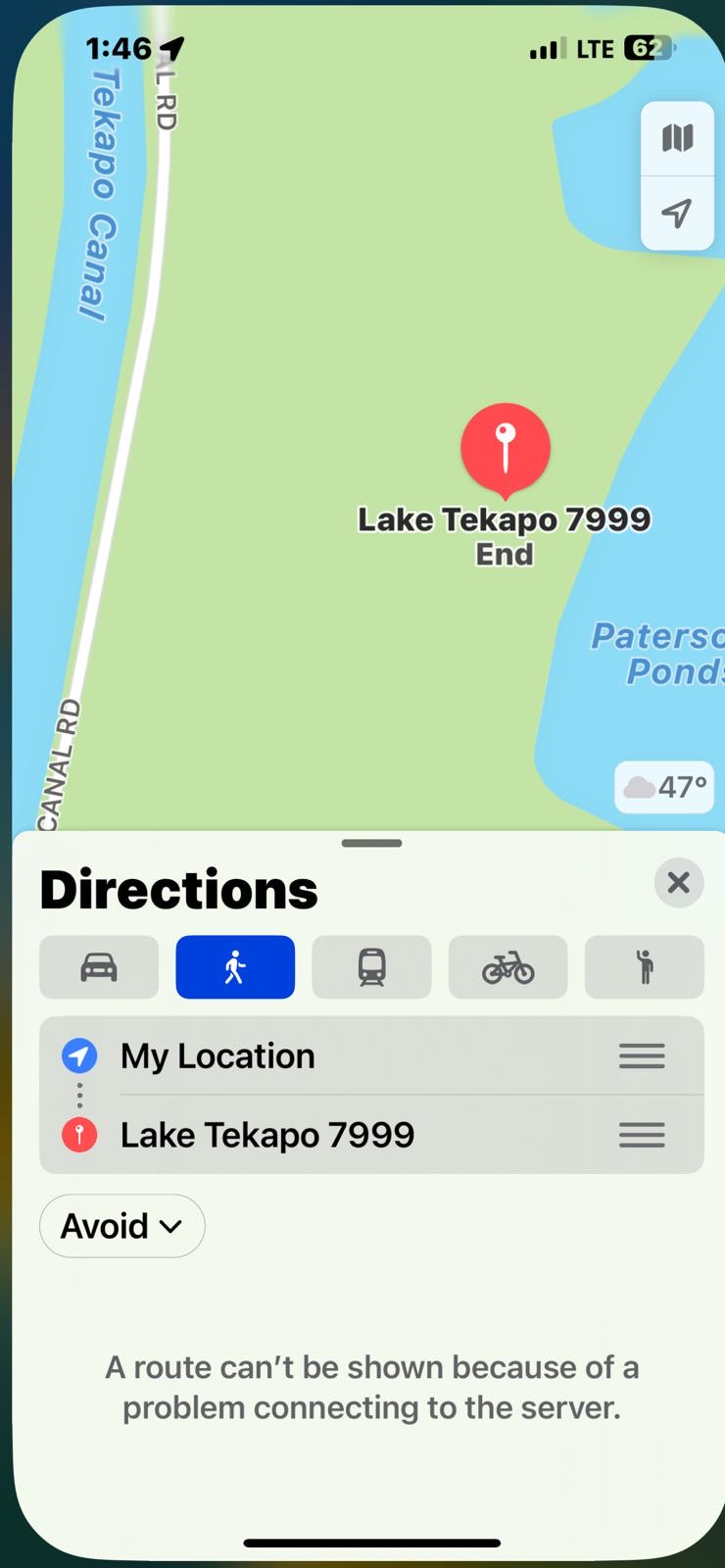This screenshot has height=1568, width=725.
Task: Open the 47° weather widget
Action: pos(664,787)
